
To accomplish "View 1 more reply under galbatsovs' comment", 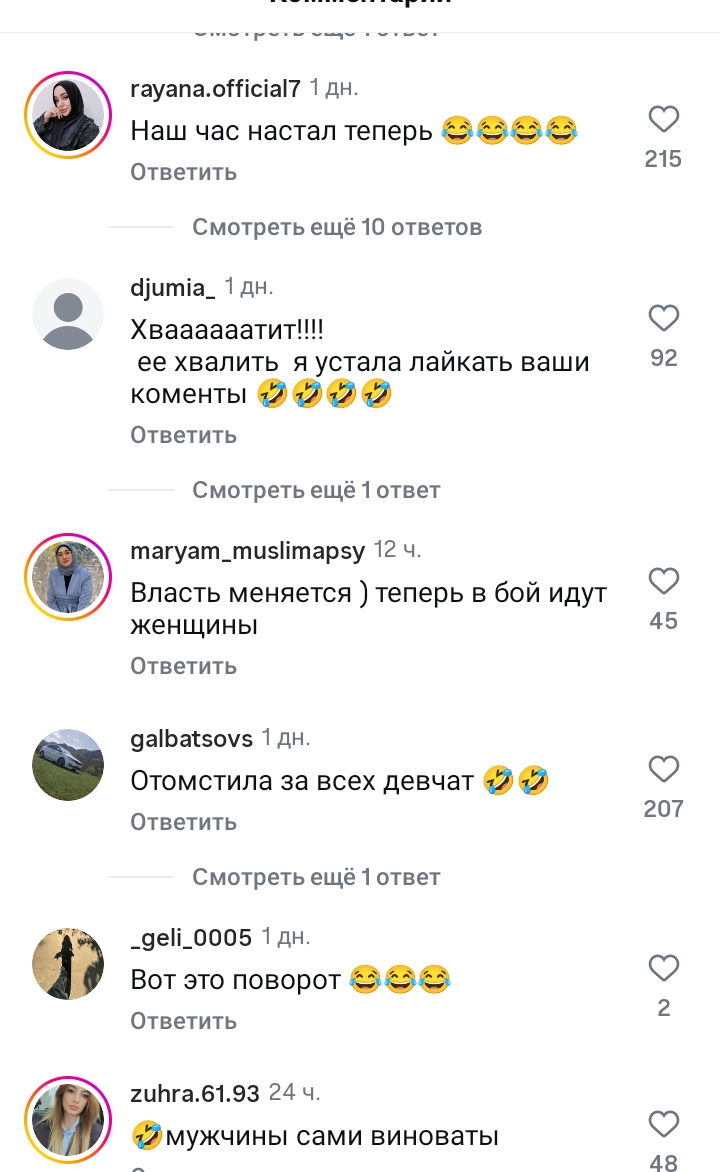I will 316,877.
